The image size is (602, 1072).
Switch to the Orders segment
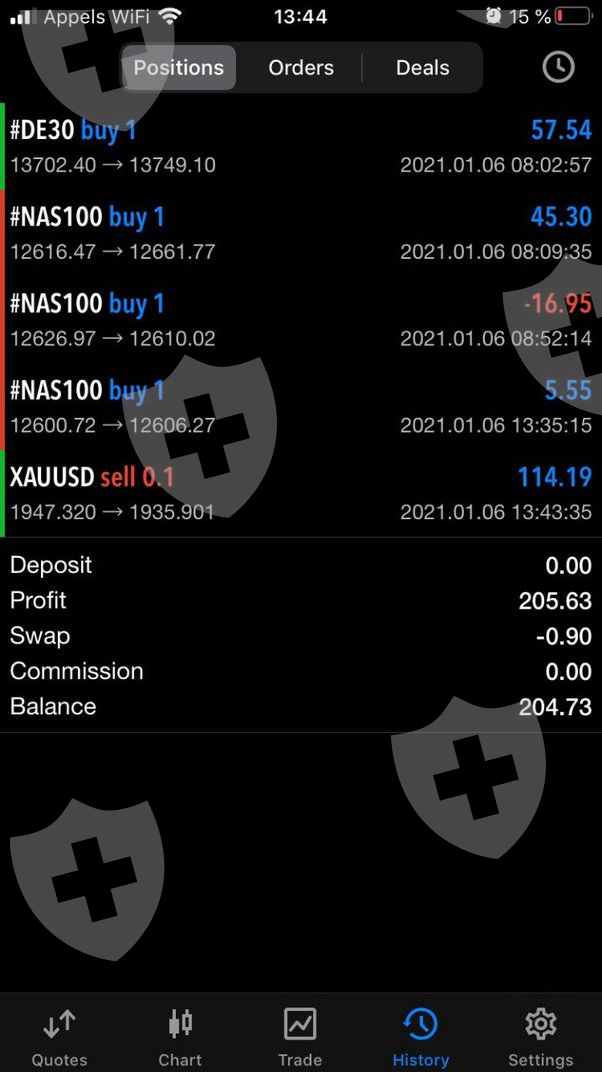[x=300, y=68]
